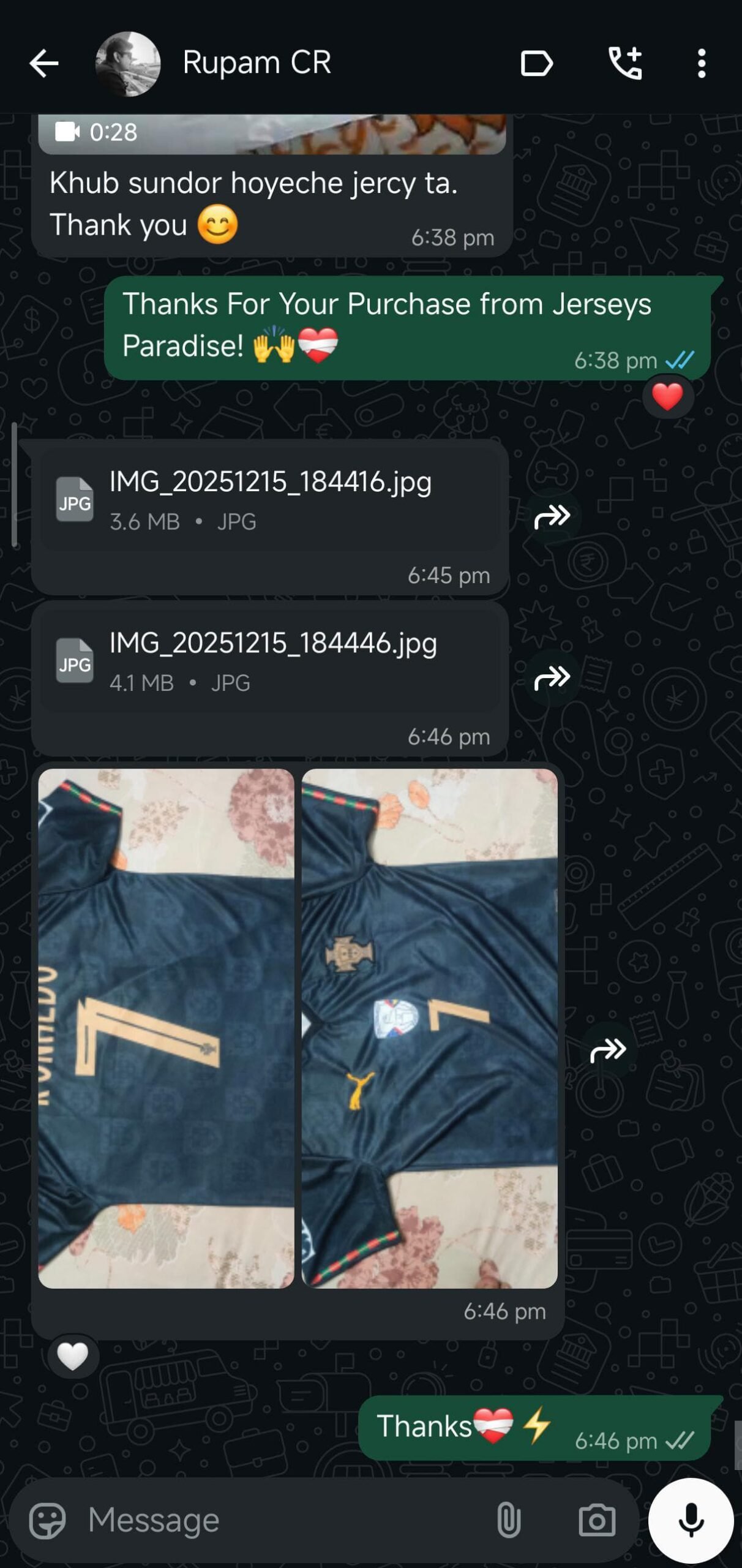Viewport: 742px width, 1568px height.
Task: Open Rupam CR's contact info
Action: point(257,62)
